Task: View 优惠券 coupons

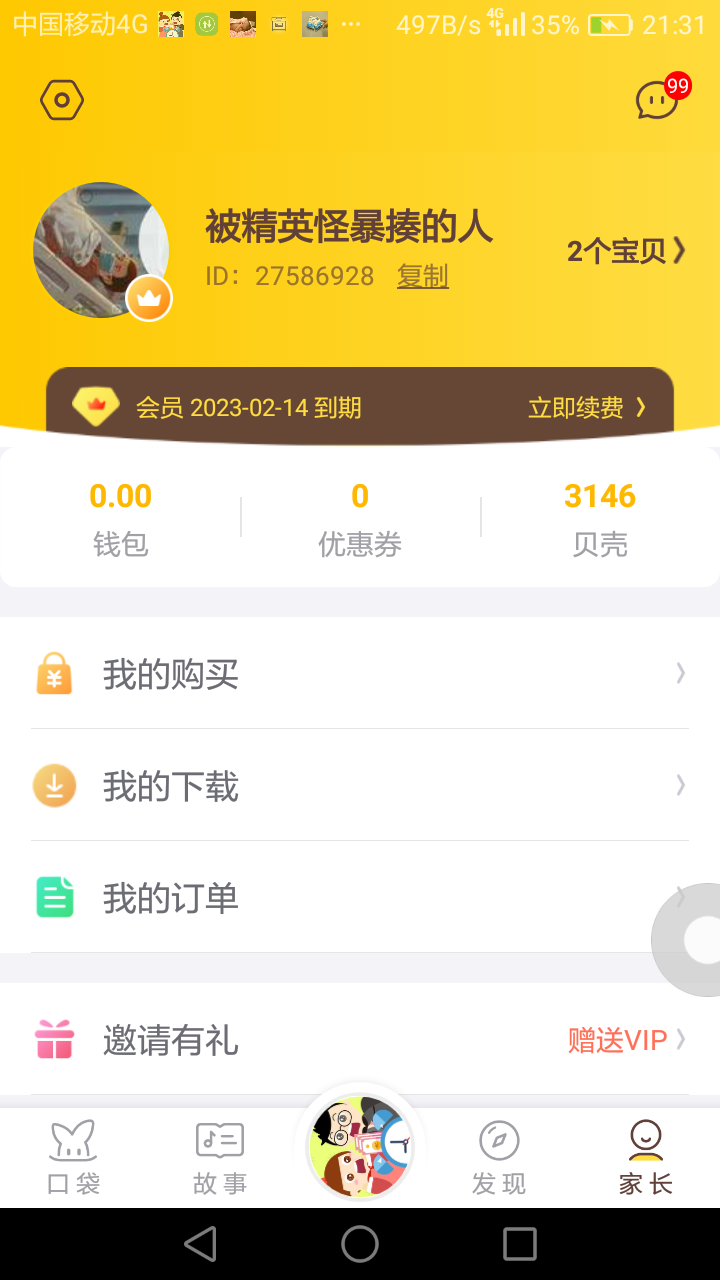Action: (360, 518)
